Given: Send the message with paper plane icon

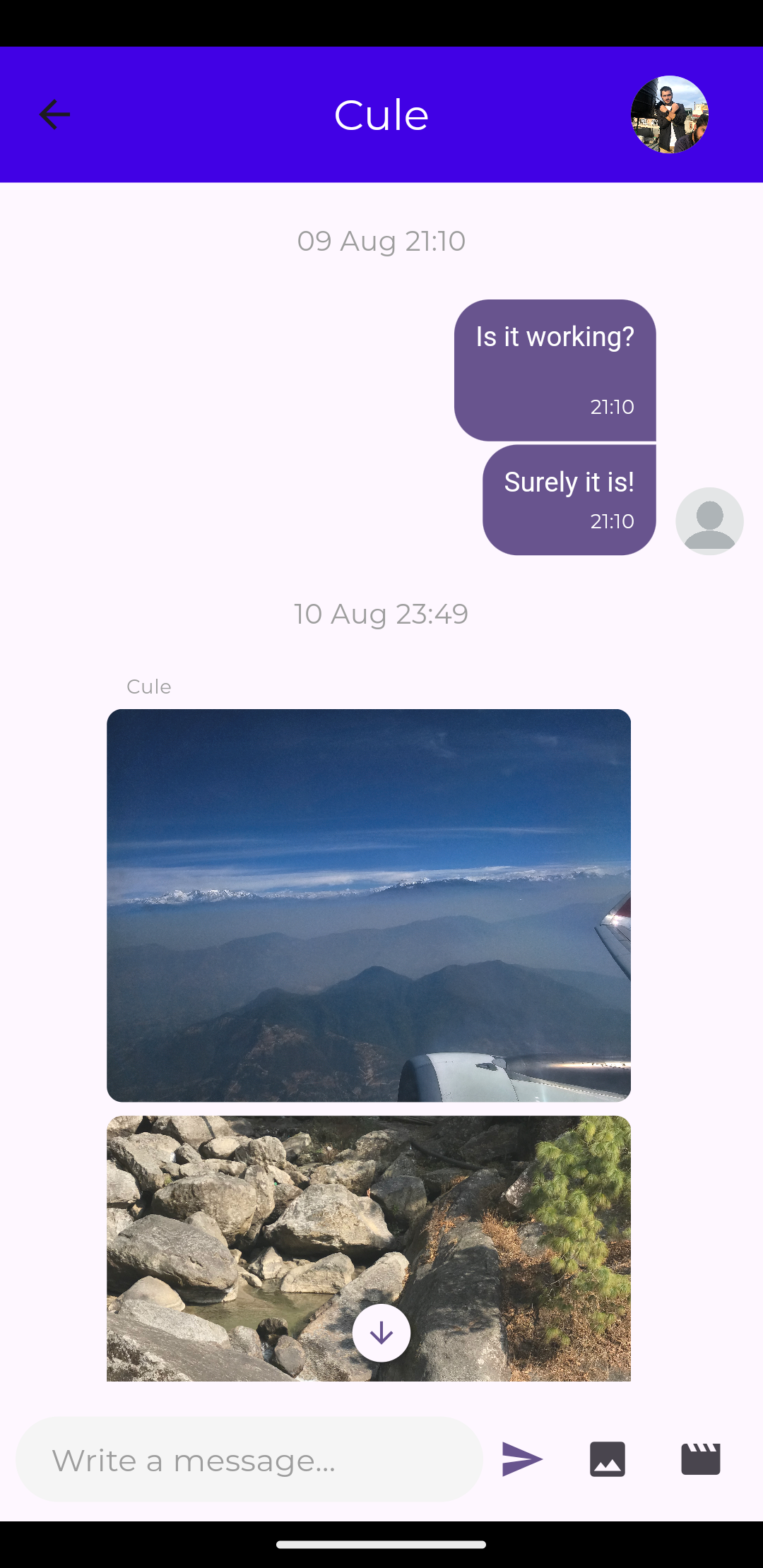Looking at the screenshot, I should click(522, 1459).
